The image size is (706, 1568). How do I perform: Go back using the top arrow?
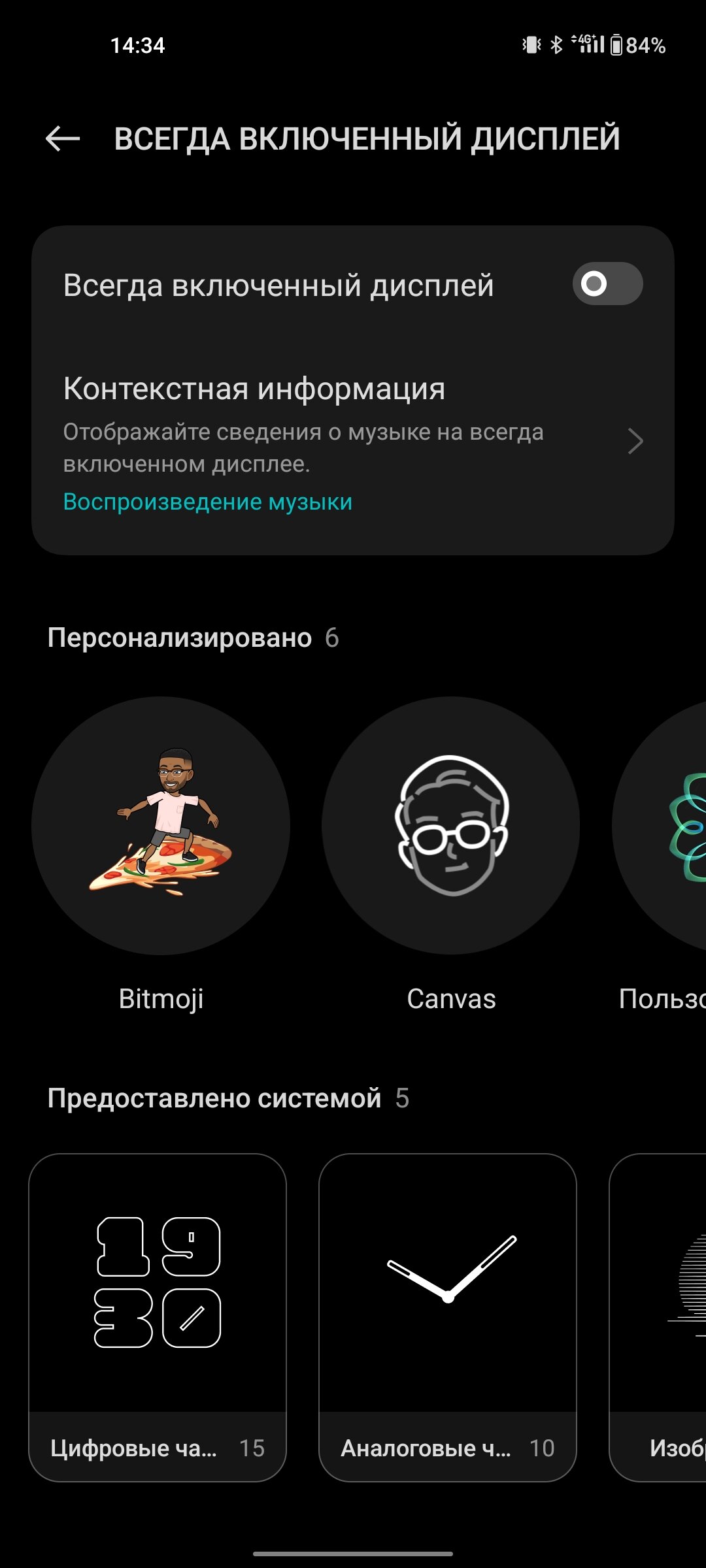[63, 139]
